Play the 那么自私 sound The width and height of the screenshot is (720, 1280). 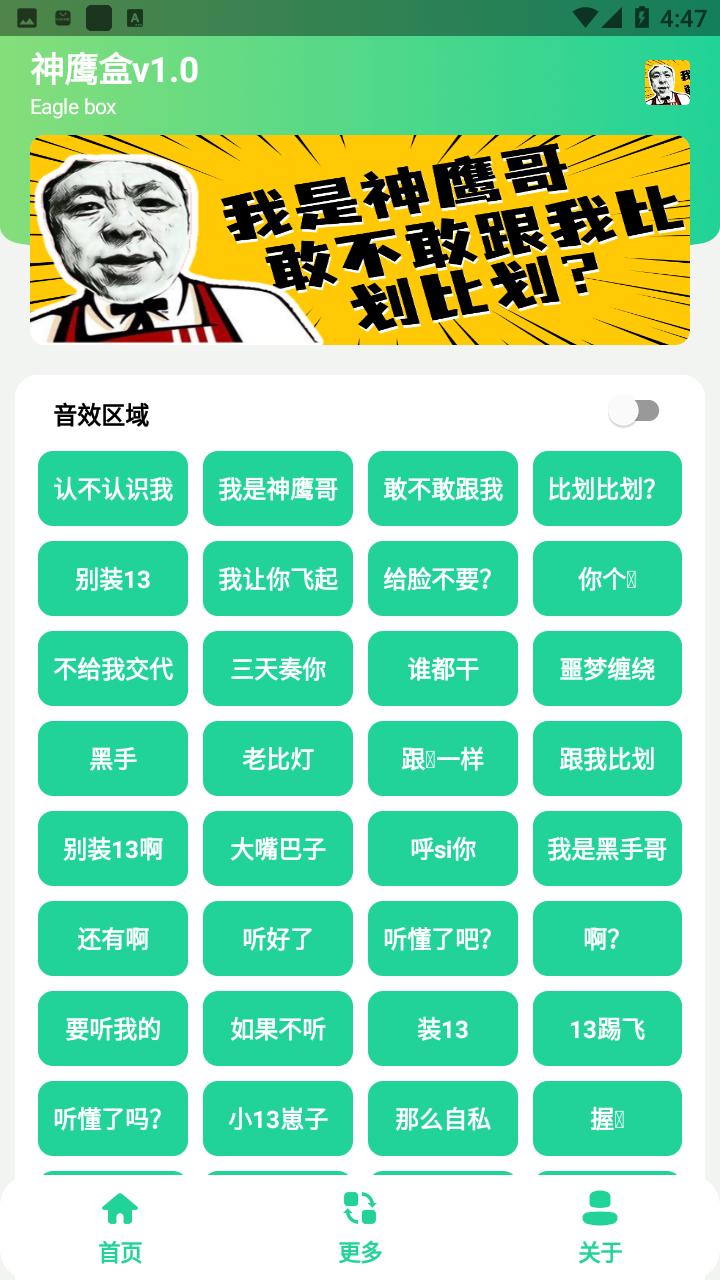(443, 1119)
